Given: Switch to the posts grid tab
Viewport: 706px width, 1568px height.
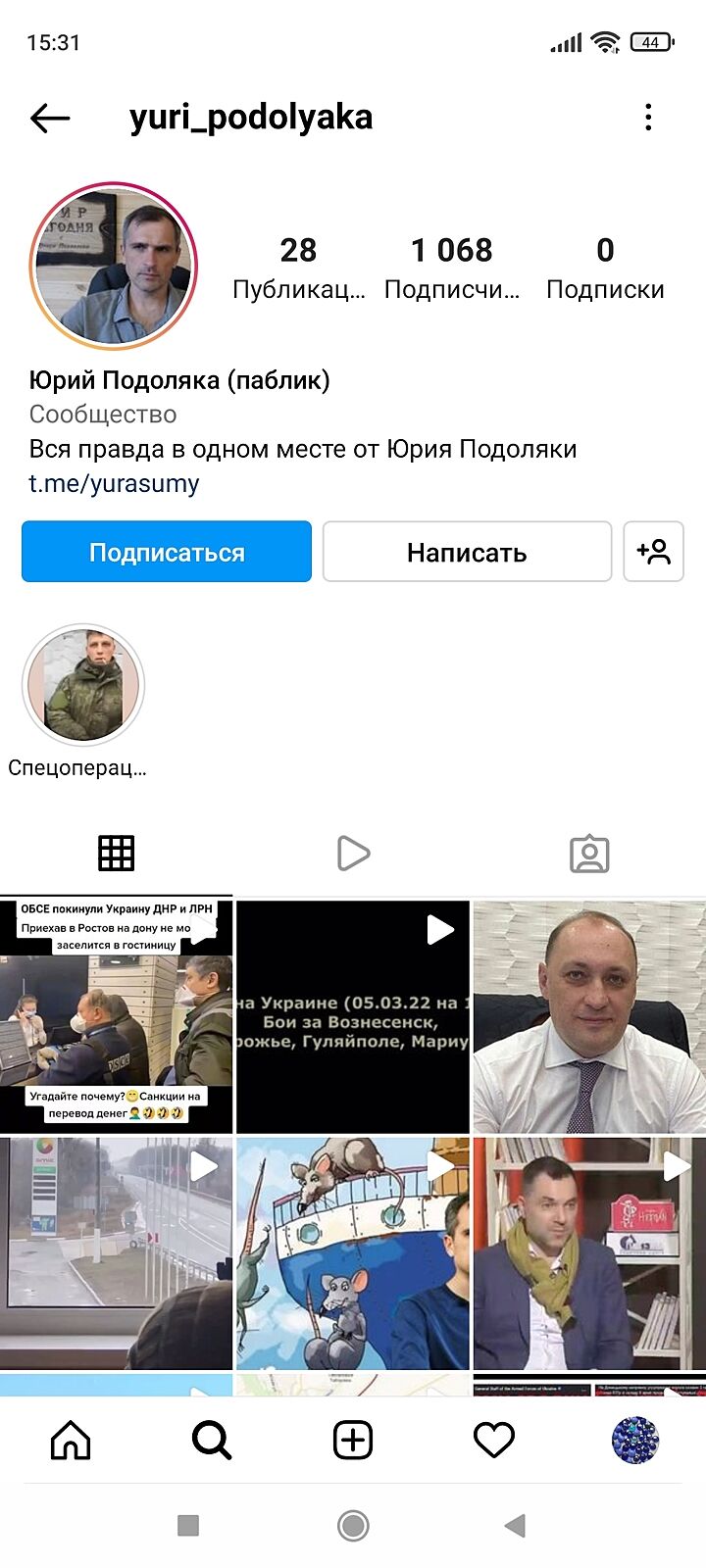Looking at the screenshot, I should pos(116,854).
